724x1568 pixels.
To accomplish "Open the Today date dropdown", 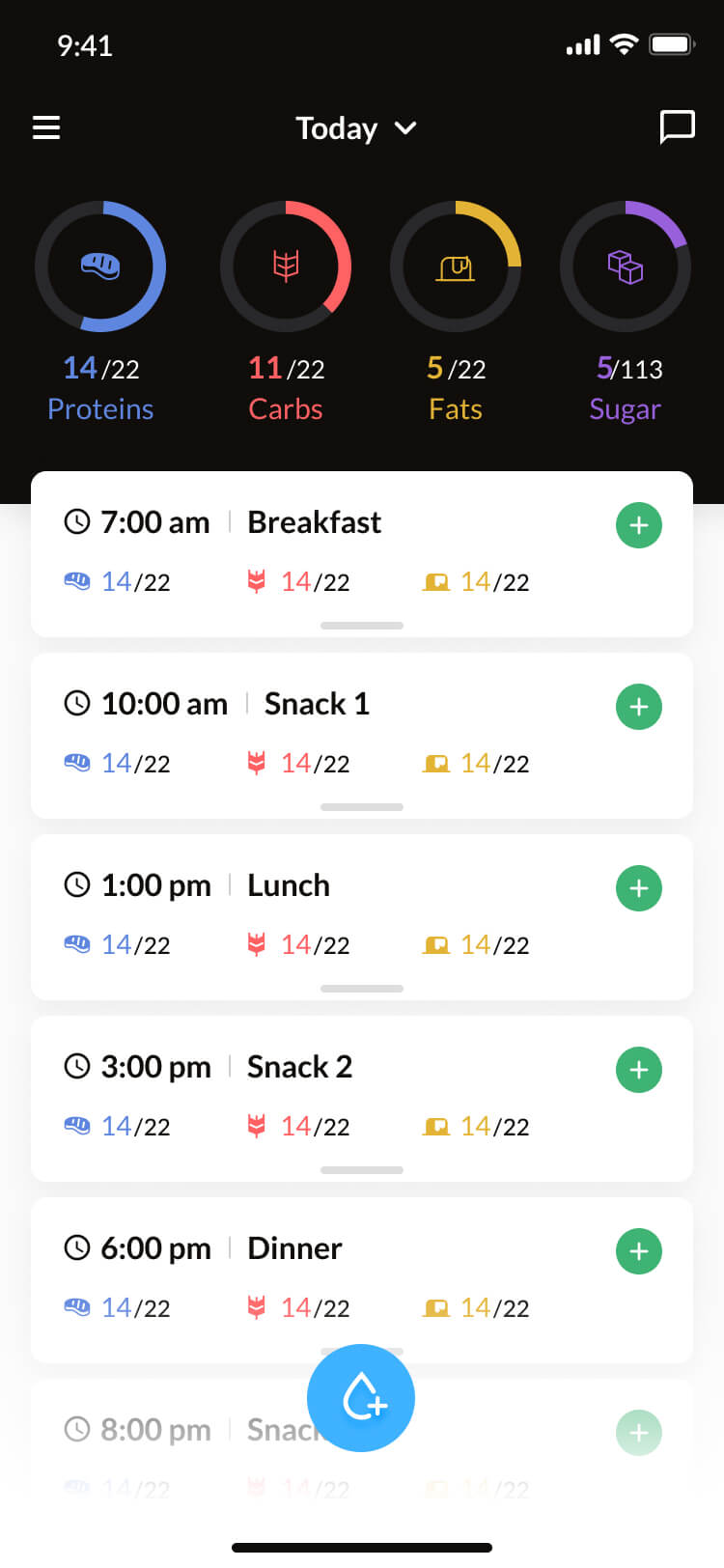I will (355, 128).
